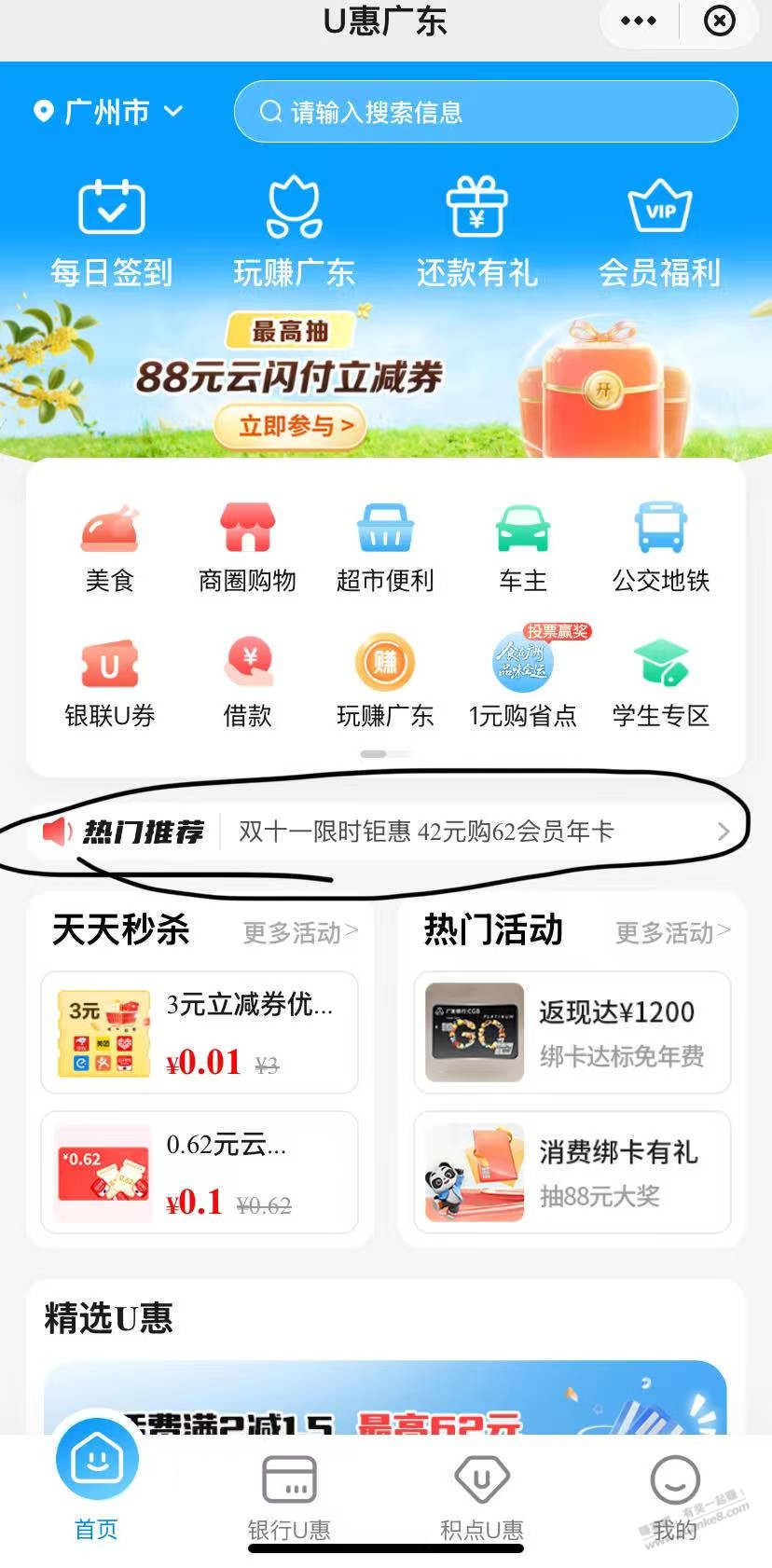This screenshot has height=1568, width=772.
Task: Open 热门推荐 双十一 member card notice
Action: [425, 832]
